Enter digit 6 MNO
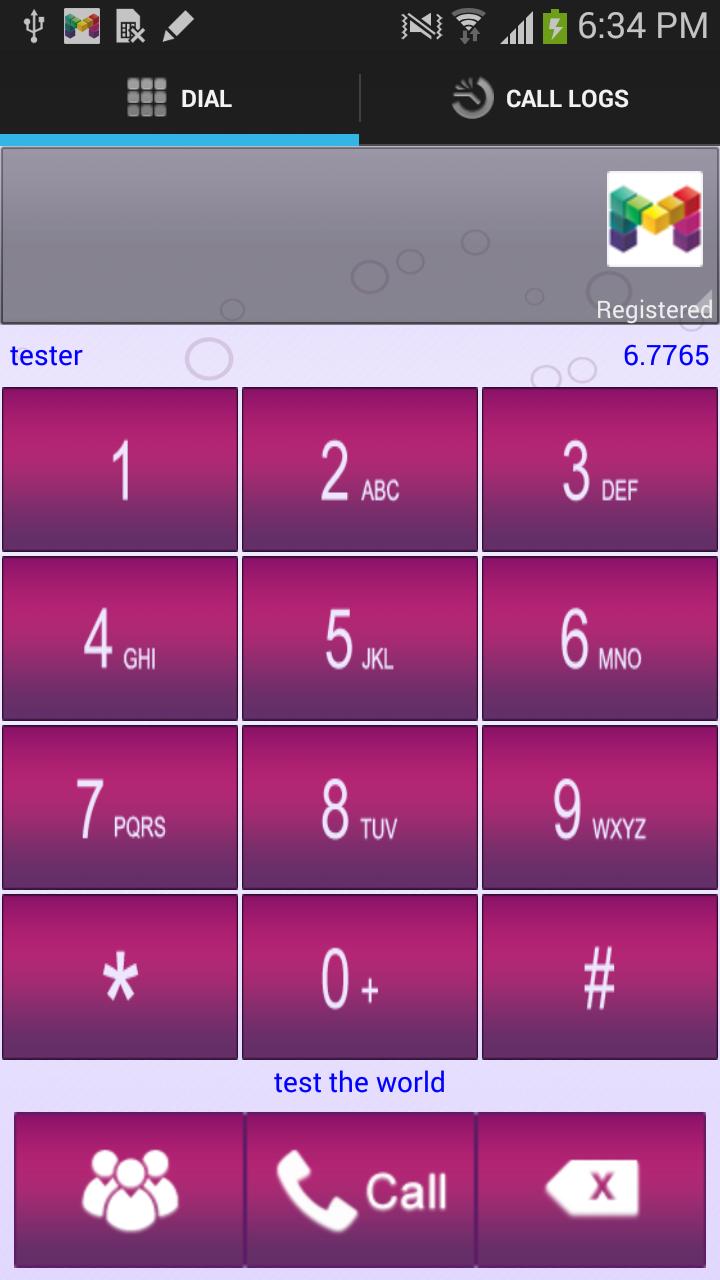This screenshot has height=1280, width=720. [600, 638]
